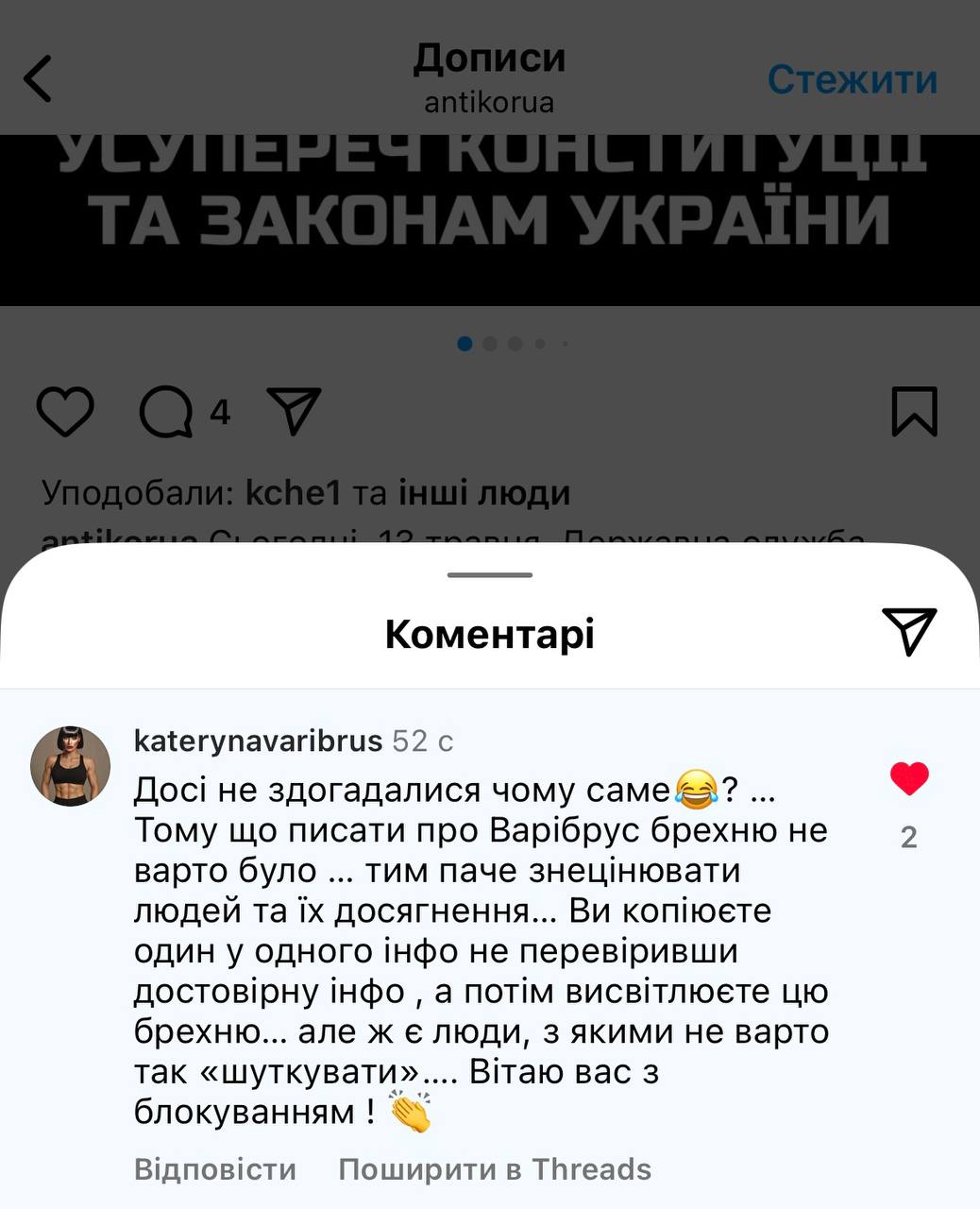Viewport: 980px width, 1209px height.
Task: Share from the Коментарі header icon
Action: point(908,631)
